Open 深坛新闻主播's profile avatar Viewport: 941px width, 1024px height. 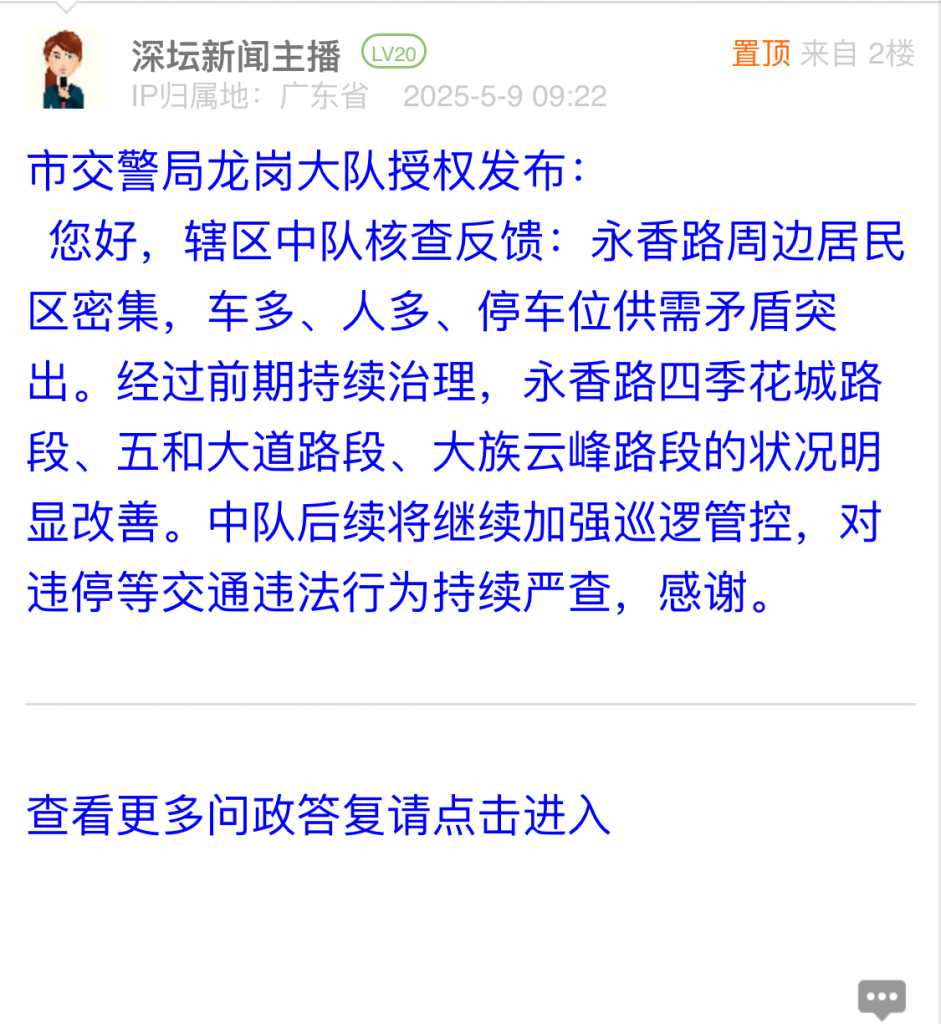coord(65,70)
